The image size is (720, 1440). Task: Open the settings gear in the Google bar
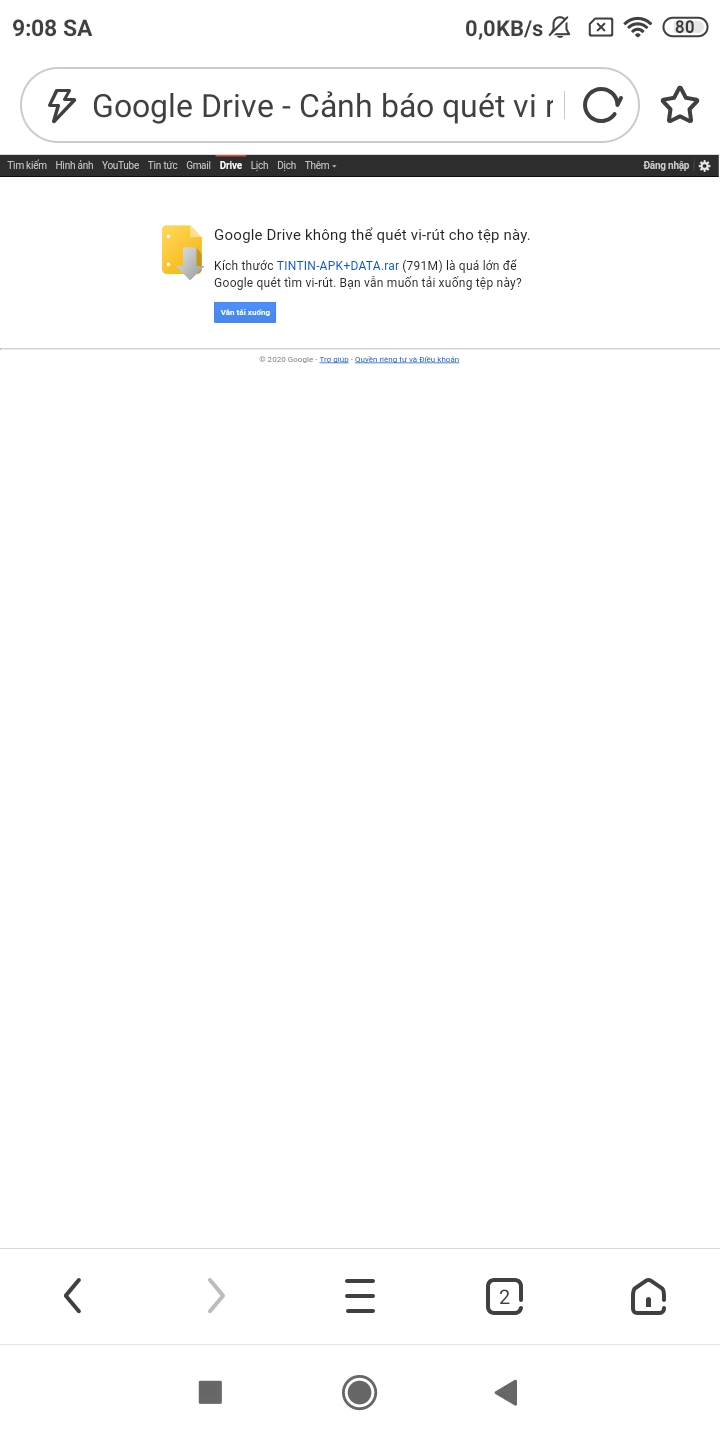705,166
